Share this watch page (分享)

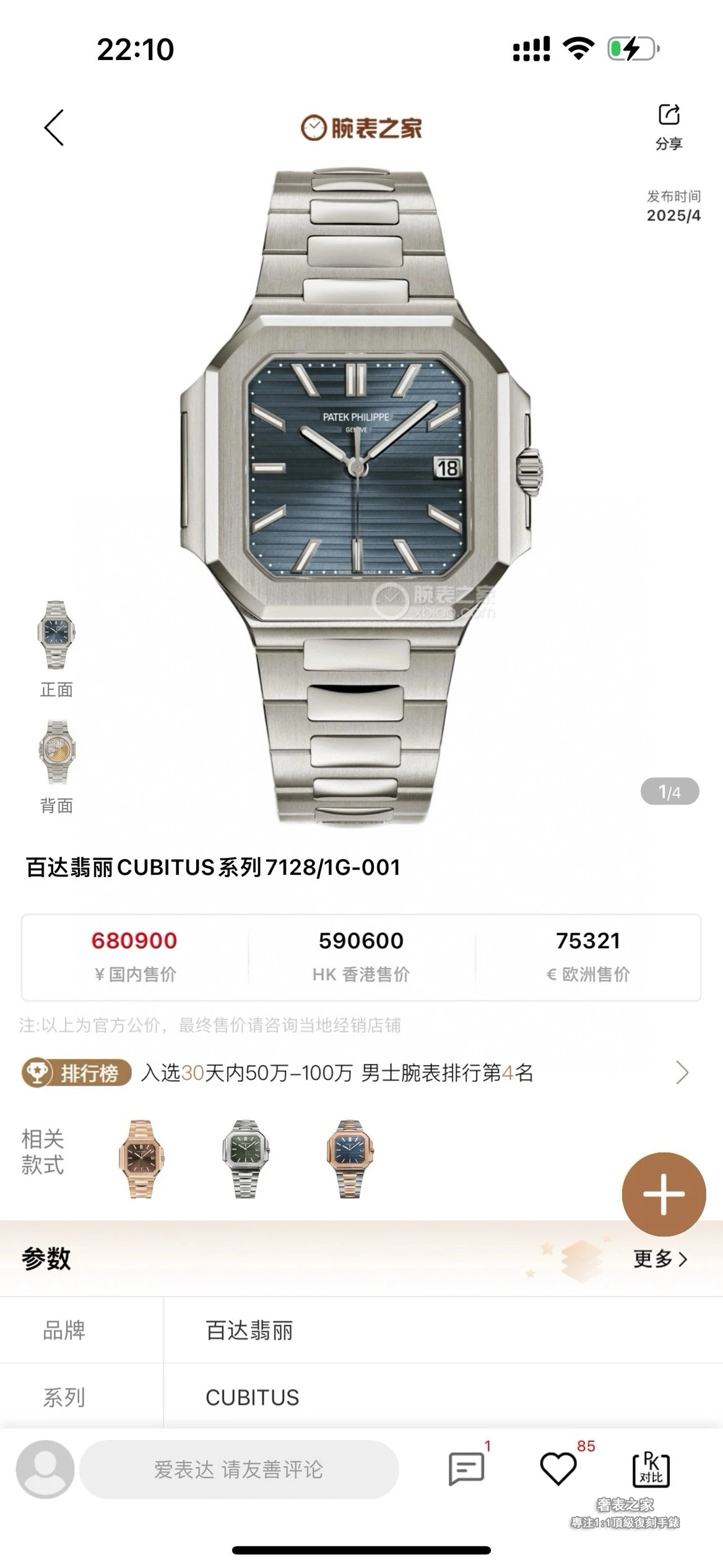669,126
